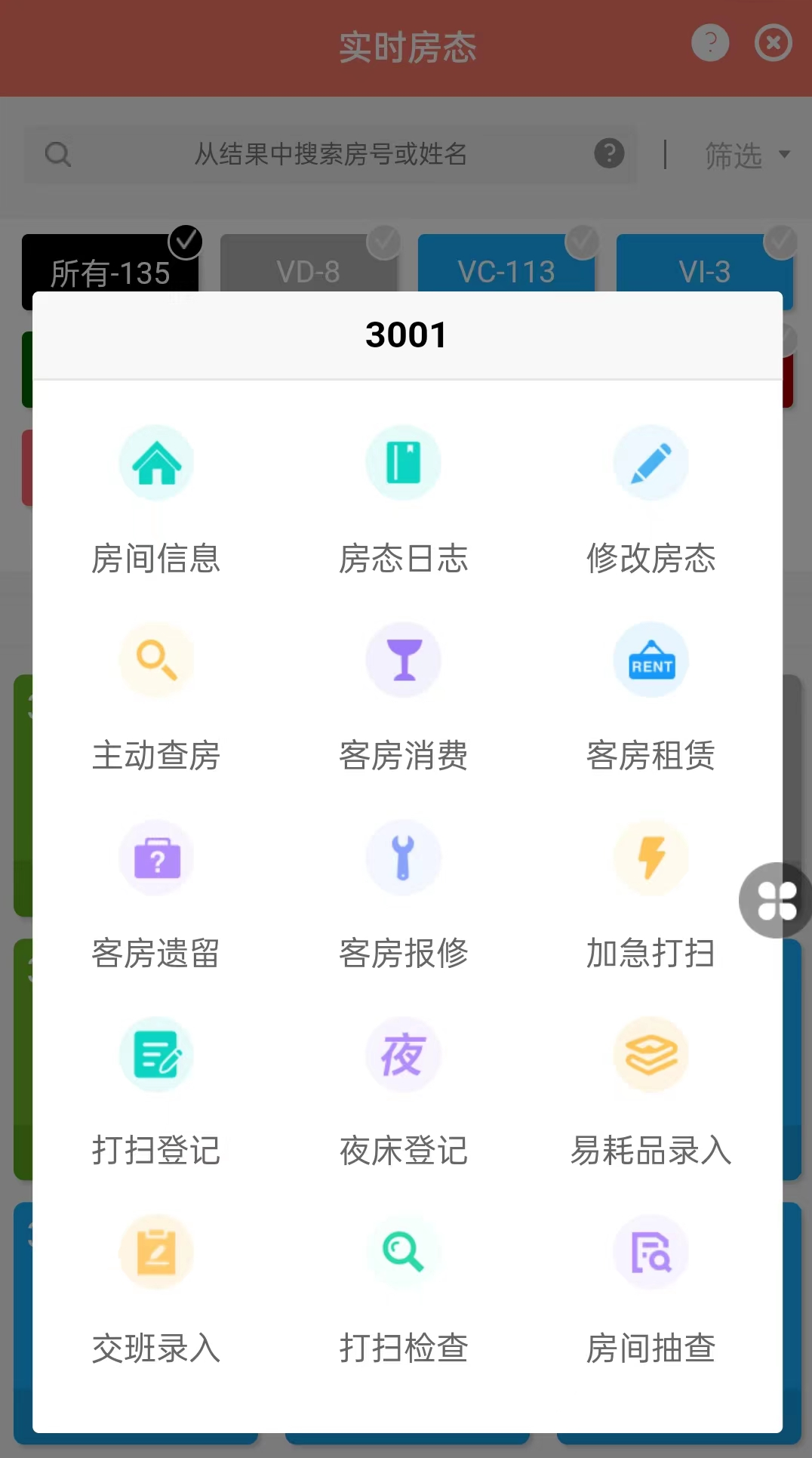
Task: Open 客房消费 charges
Action: point(404,696)
